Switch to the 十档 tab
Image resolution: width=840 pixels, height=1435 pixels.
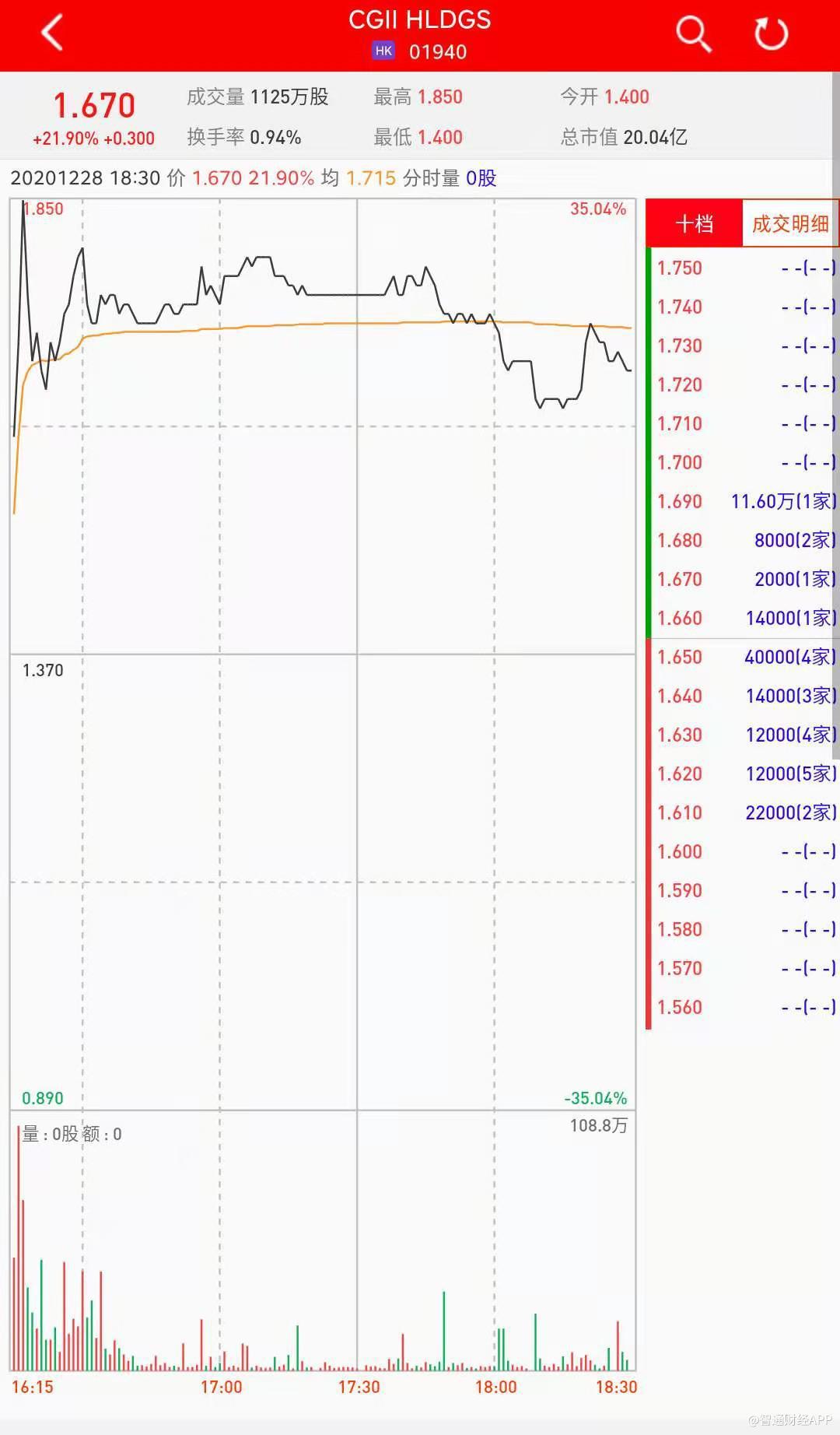pyautogui.click(x=694, y=224)
